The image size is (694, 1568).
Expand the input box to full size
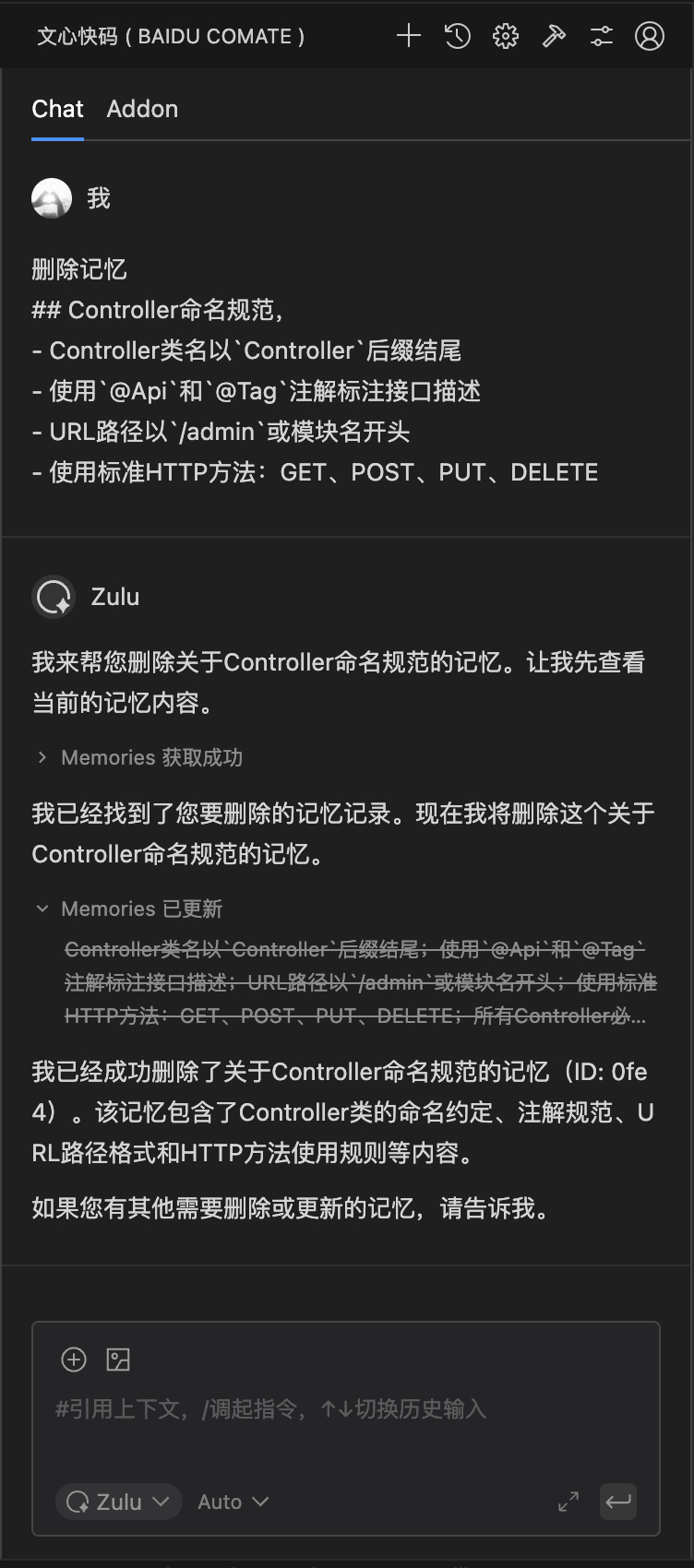(x=568, y=1502)
